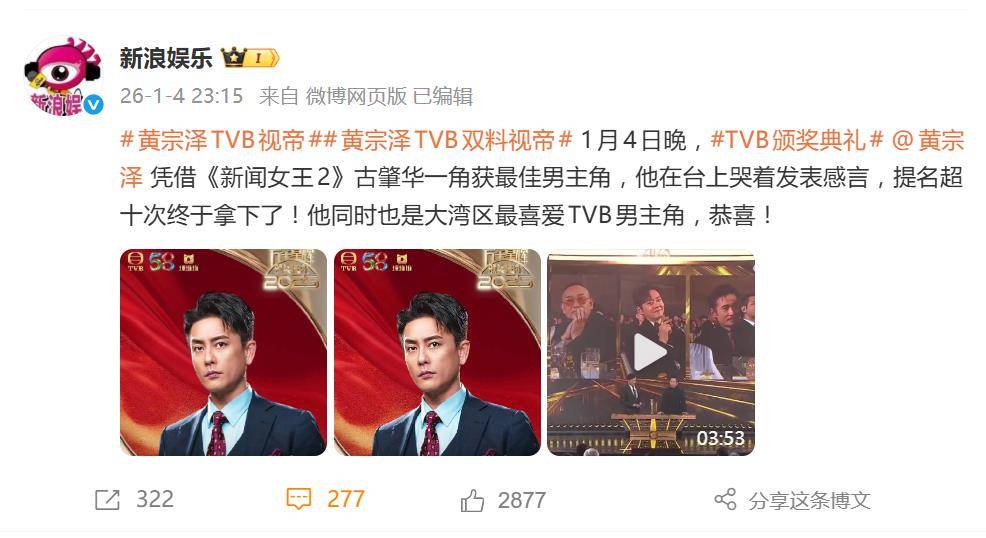View the second photo of the post
Viewport: 986px width, 538px height.
click(x=437, y=352)
